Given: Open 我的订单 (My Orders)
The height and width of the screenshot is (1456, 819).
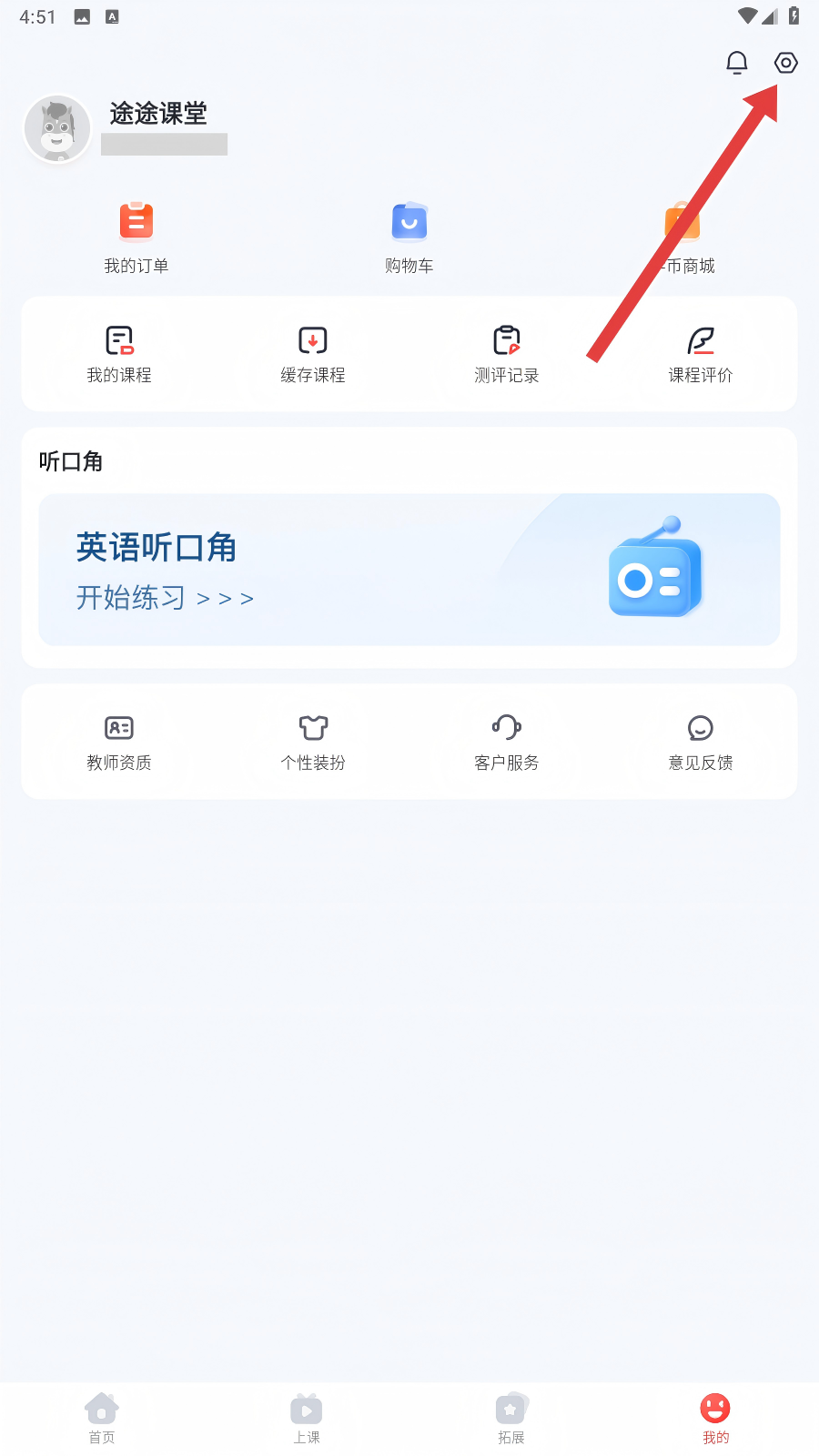Looking at the screenshot, I should tap(136, 237).
